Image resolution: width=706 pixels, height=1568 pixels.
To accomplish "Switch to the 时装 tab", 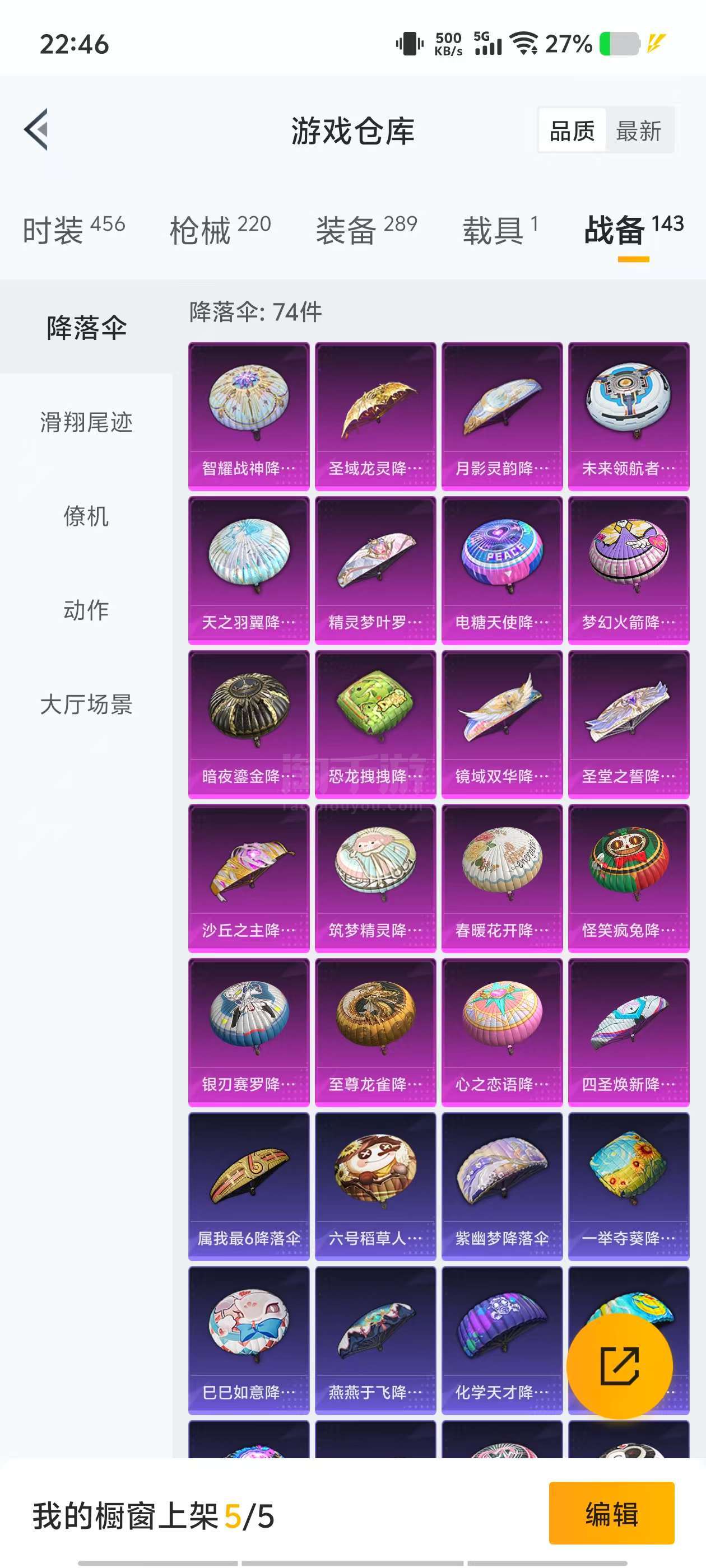I will click(74, 230).
